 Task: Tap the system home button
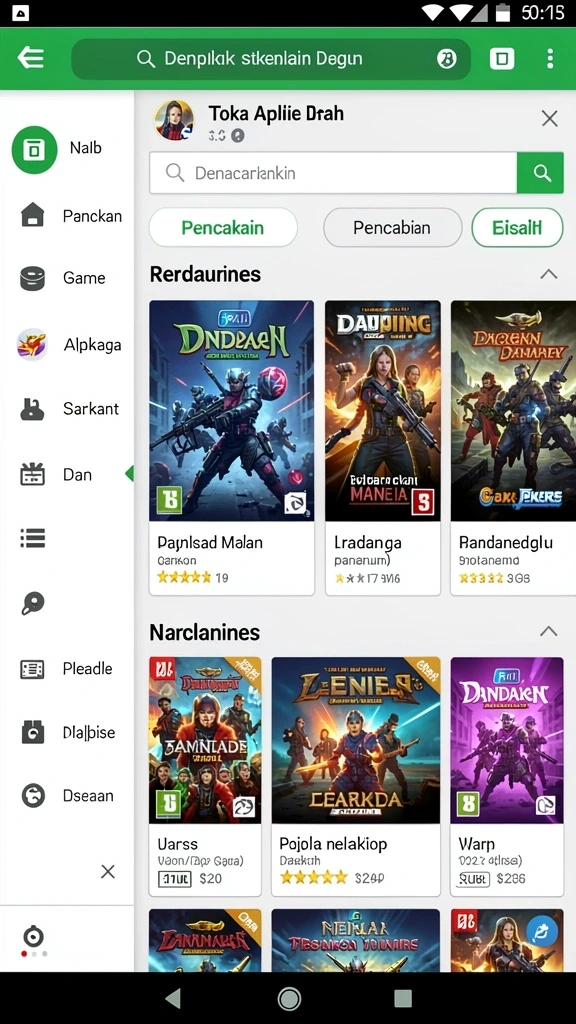[x=289, y=998]
